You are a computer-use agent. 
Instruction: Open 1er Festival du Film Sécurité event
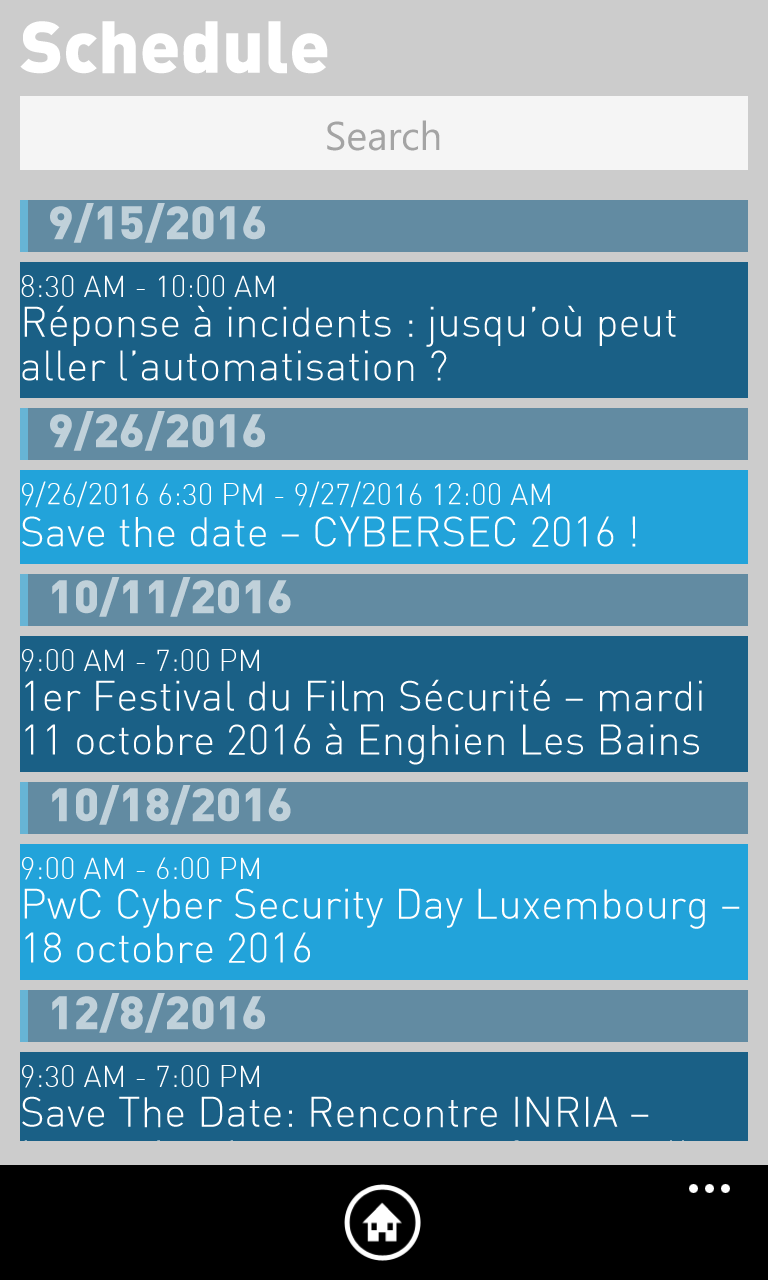point(383,704)
